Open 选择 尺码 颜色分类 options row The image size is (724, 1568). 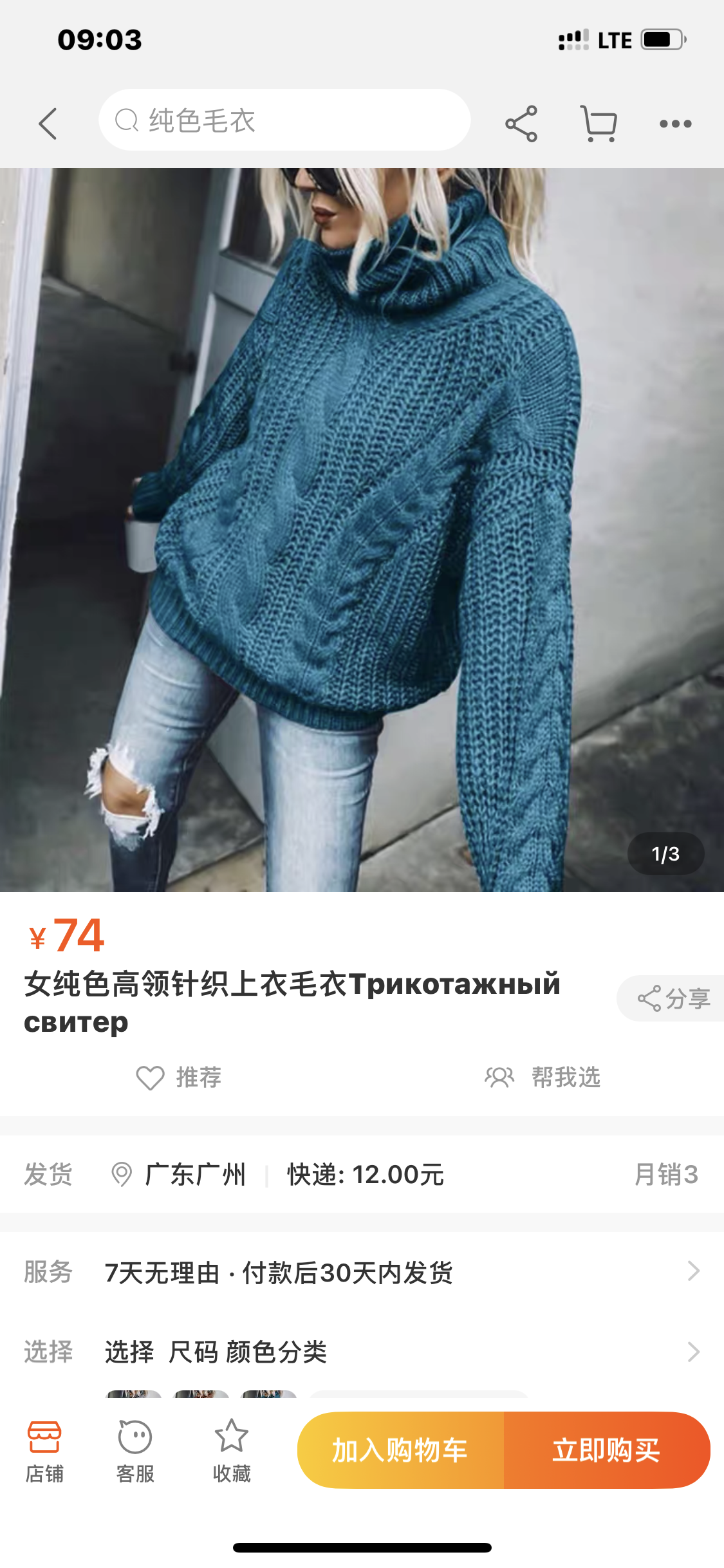coord(362,1352)
